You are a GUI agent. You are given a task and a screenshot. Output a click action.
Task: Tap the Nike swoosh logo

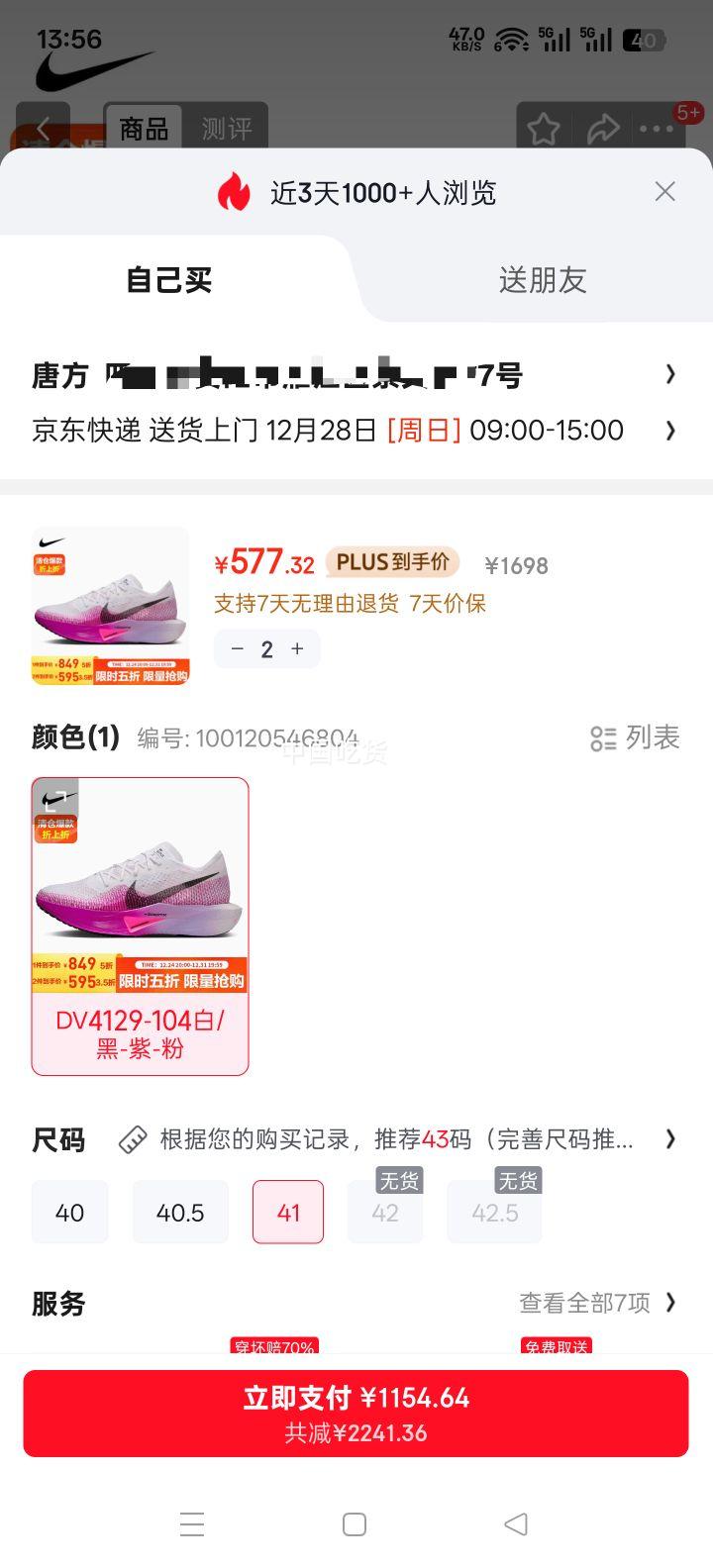[x=94, y=69]
